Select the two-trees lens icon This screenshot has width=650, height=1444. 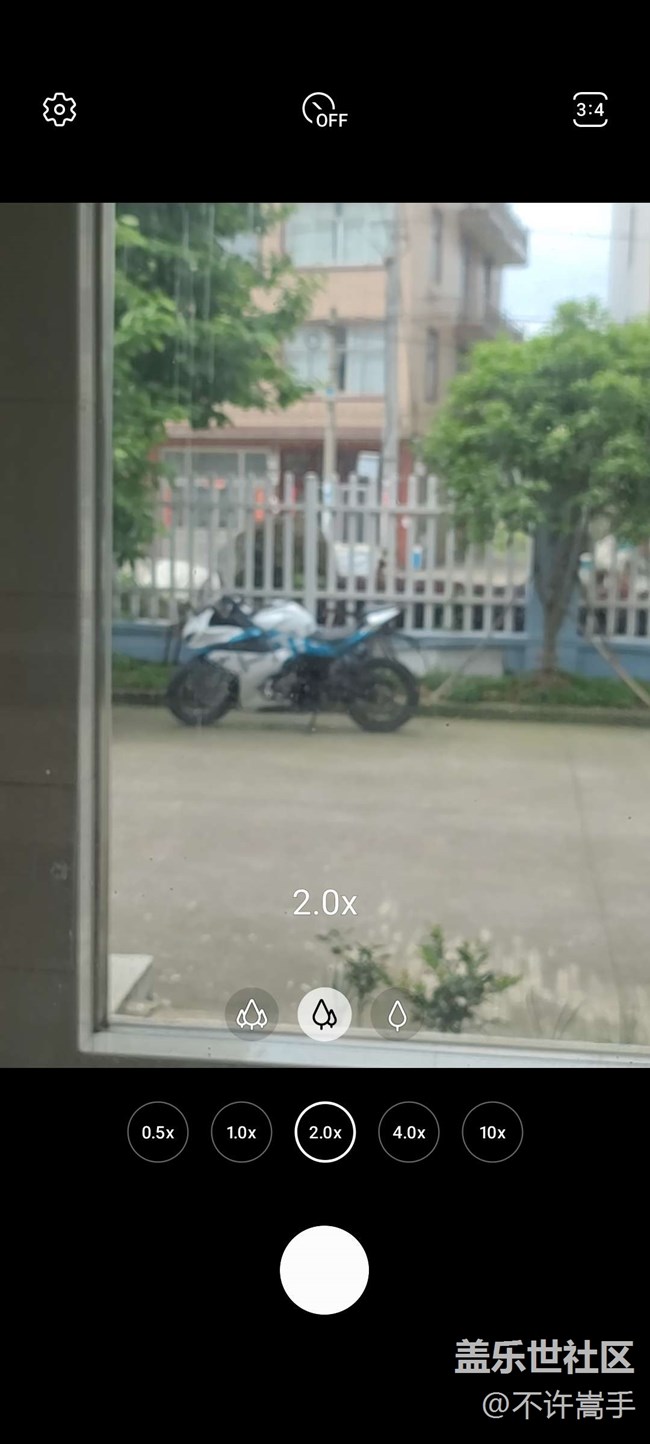point(324,1015)
